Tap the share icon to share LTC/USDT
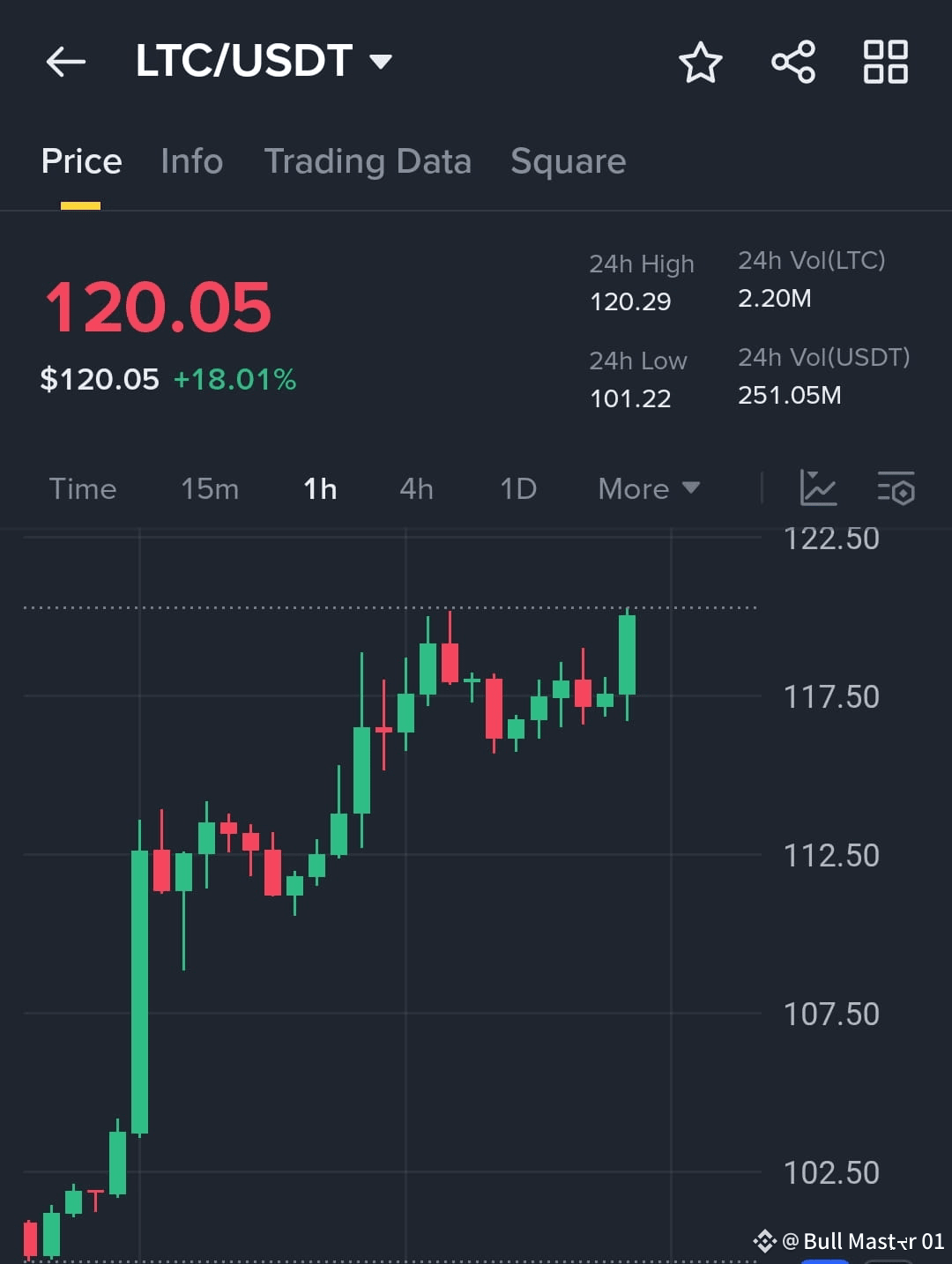This screenshot has width=952, height=1264. coord(792,62)
